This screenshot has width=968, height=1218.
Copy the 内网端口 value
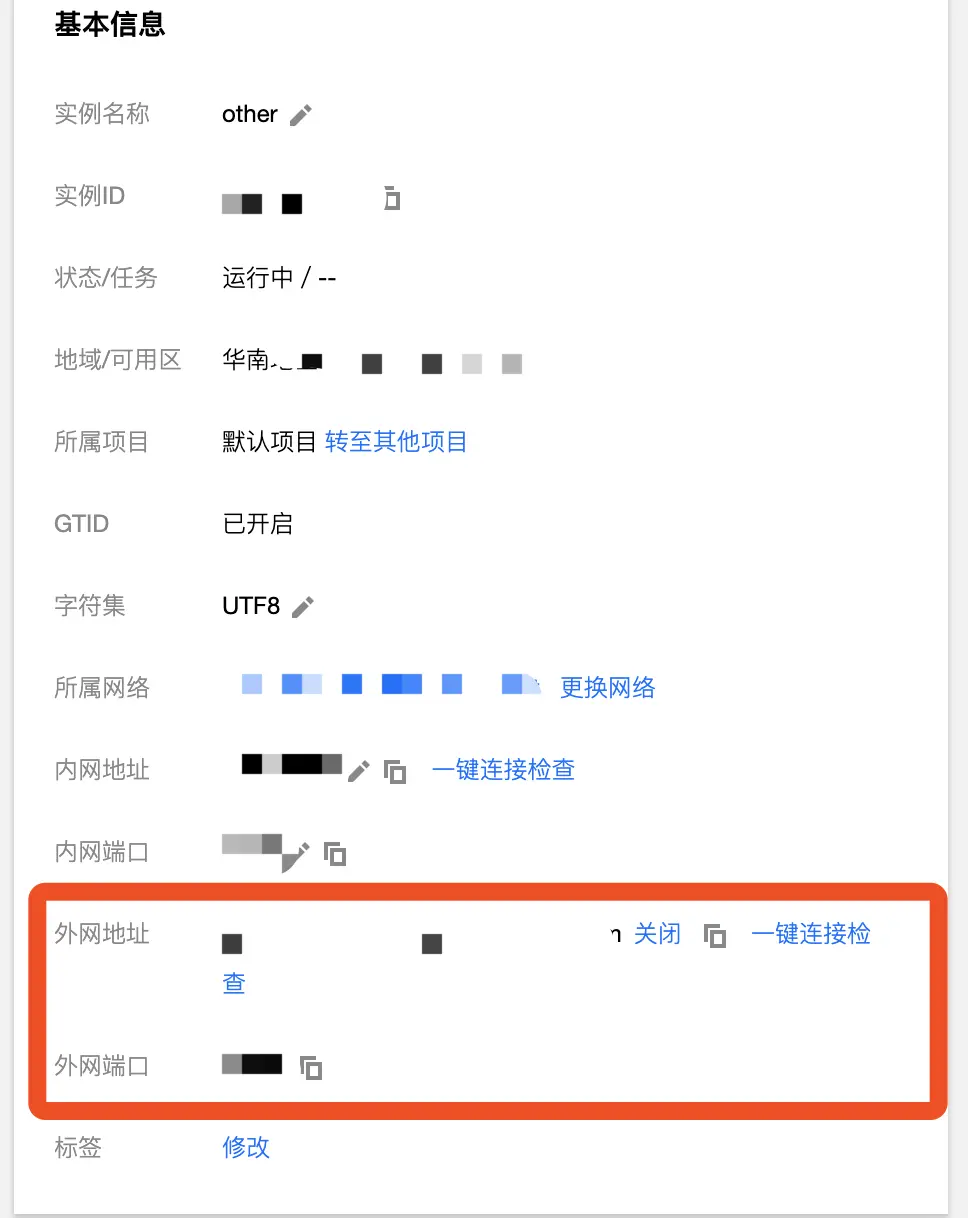[335, 854]
